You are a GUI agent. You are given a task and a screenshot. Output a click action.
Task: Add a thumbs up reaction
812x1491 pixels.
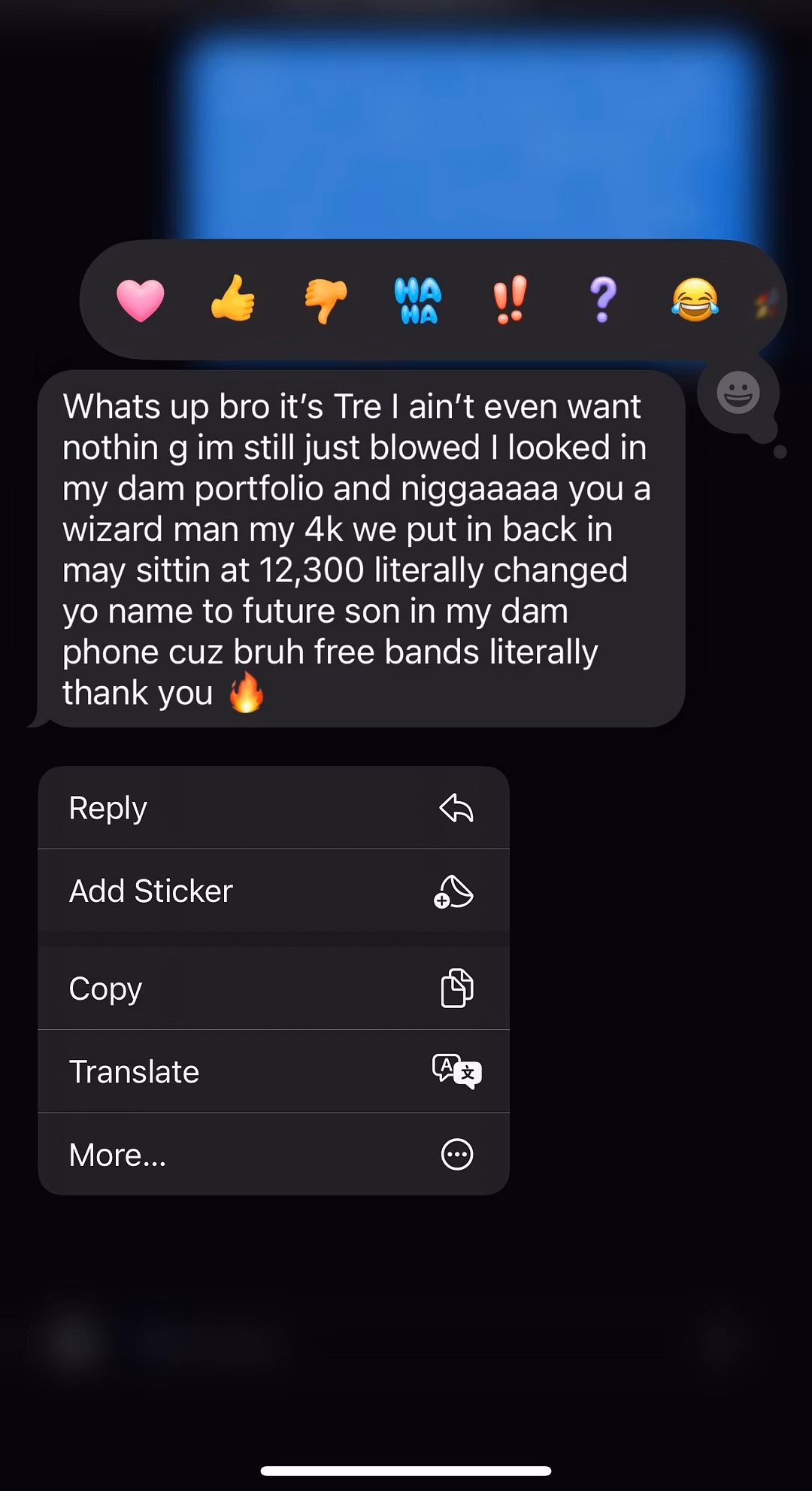[x=233, y=299]
